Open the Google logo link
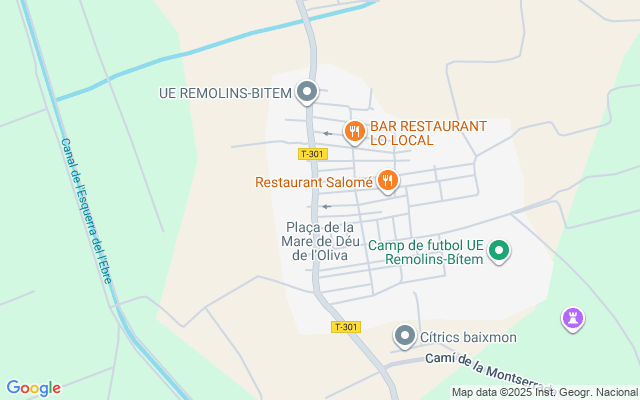Viewport: 640px width, 400px height. [33, 388]
